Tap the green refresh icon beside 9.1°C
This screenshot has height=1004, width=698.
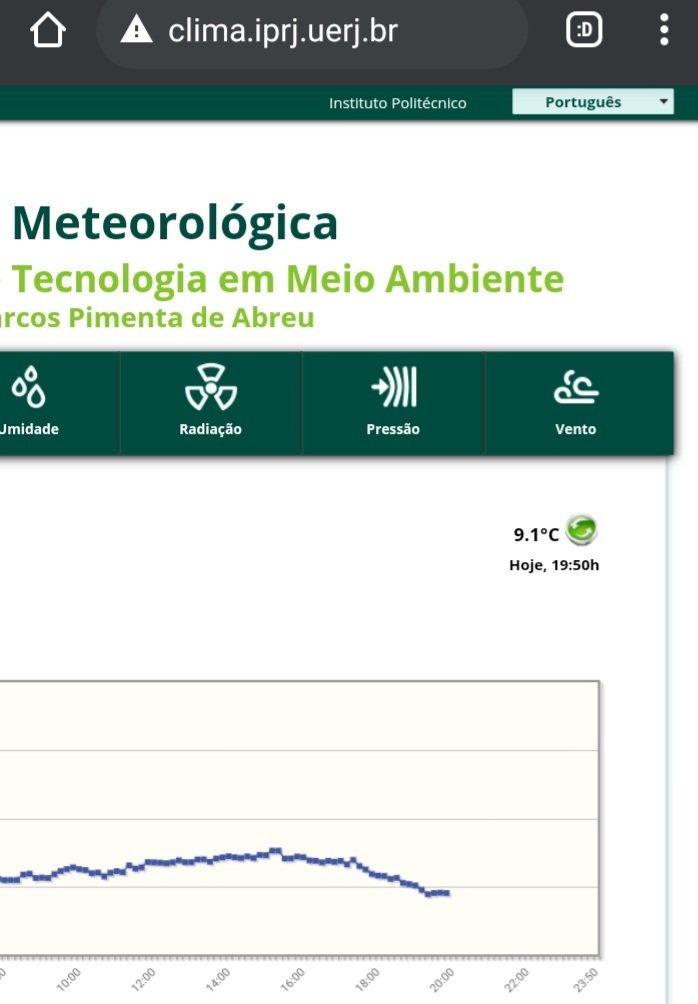[x=580, y=529]
